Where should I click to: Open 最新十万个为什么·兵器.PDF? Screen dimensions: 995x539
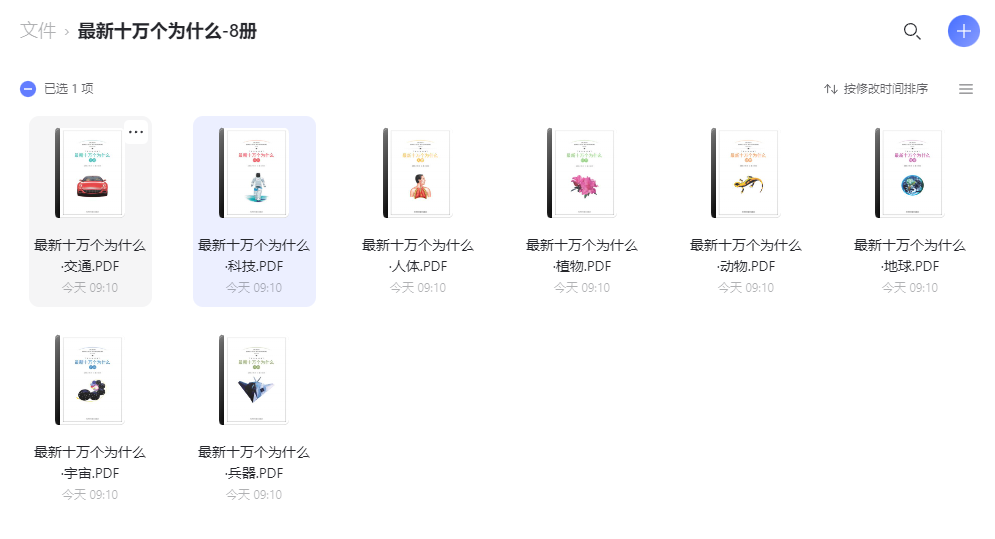click(x=254, y=380)
